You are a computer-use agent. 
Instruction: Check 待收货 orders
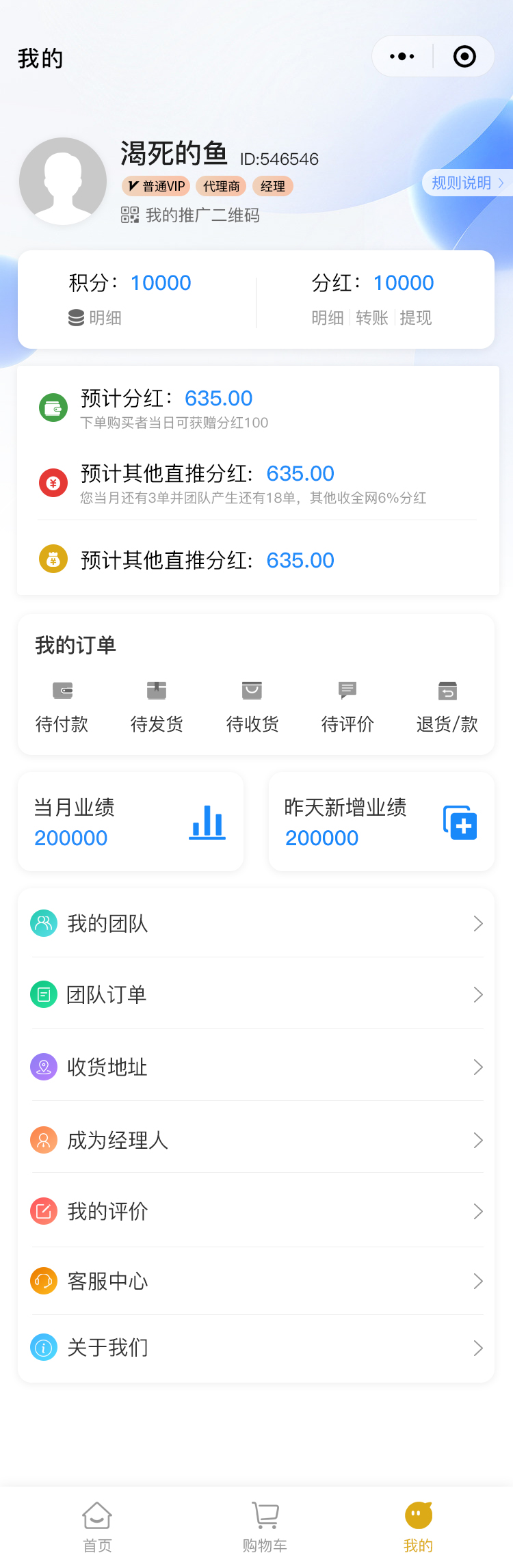[252, 706]
